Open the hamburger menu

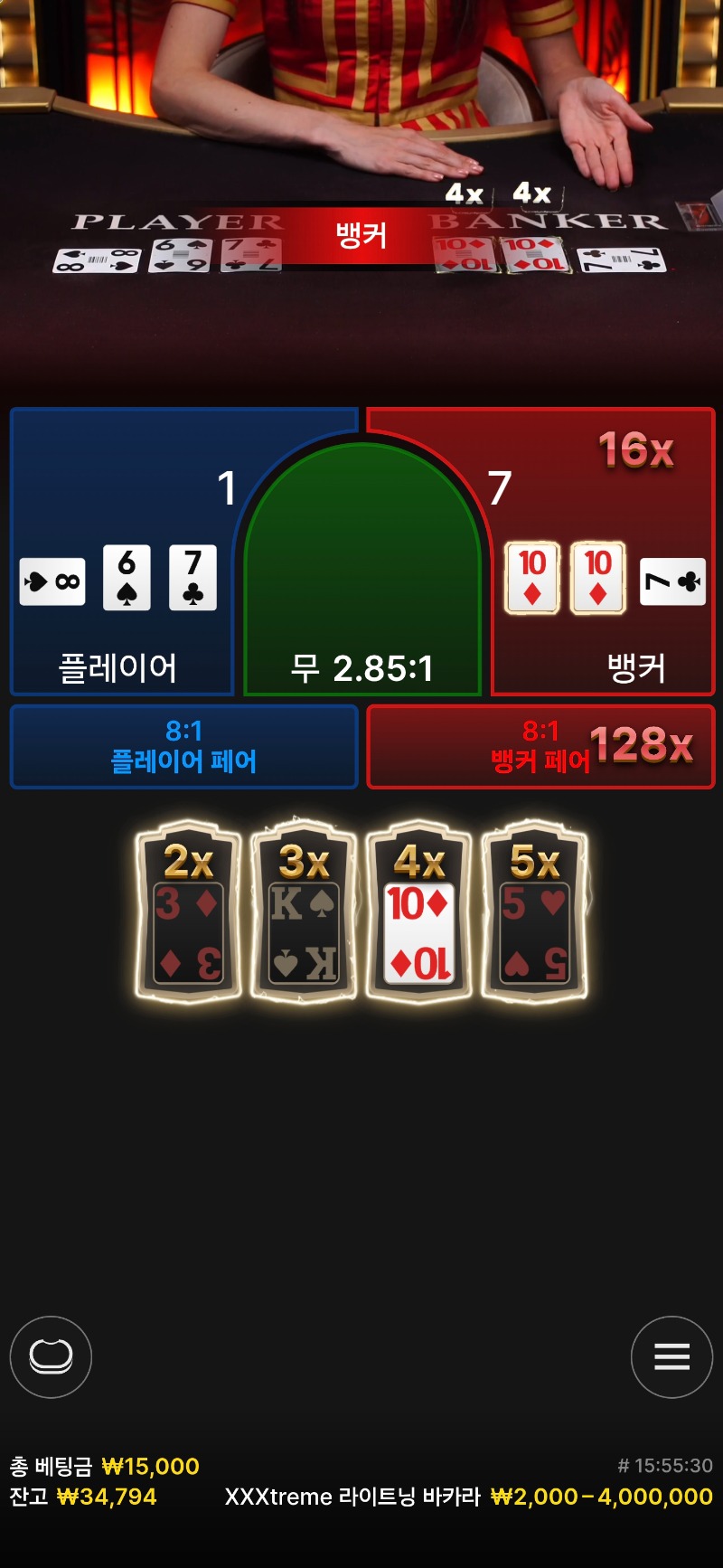[x=671, y=1356]
